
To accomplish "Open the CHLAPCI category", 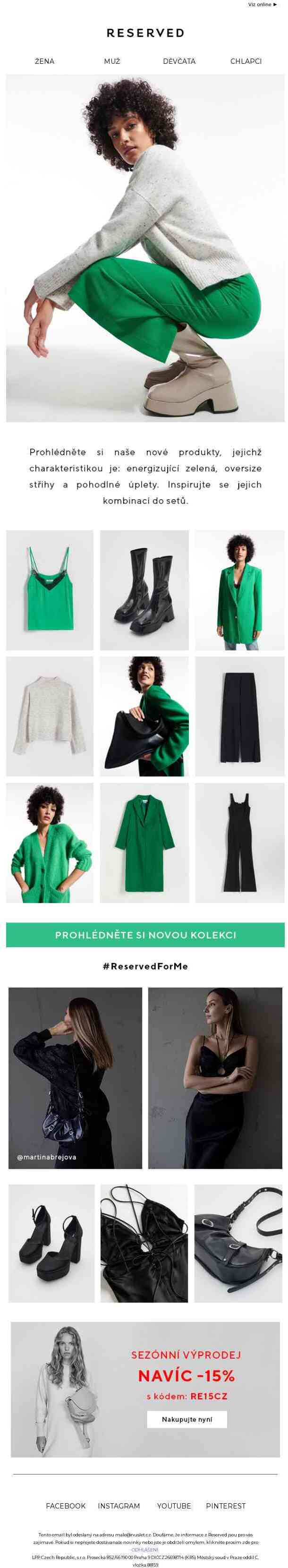I will [x=246, y=61].
